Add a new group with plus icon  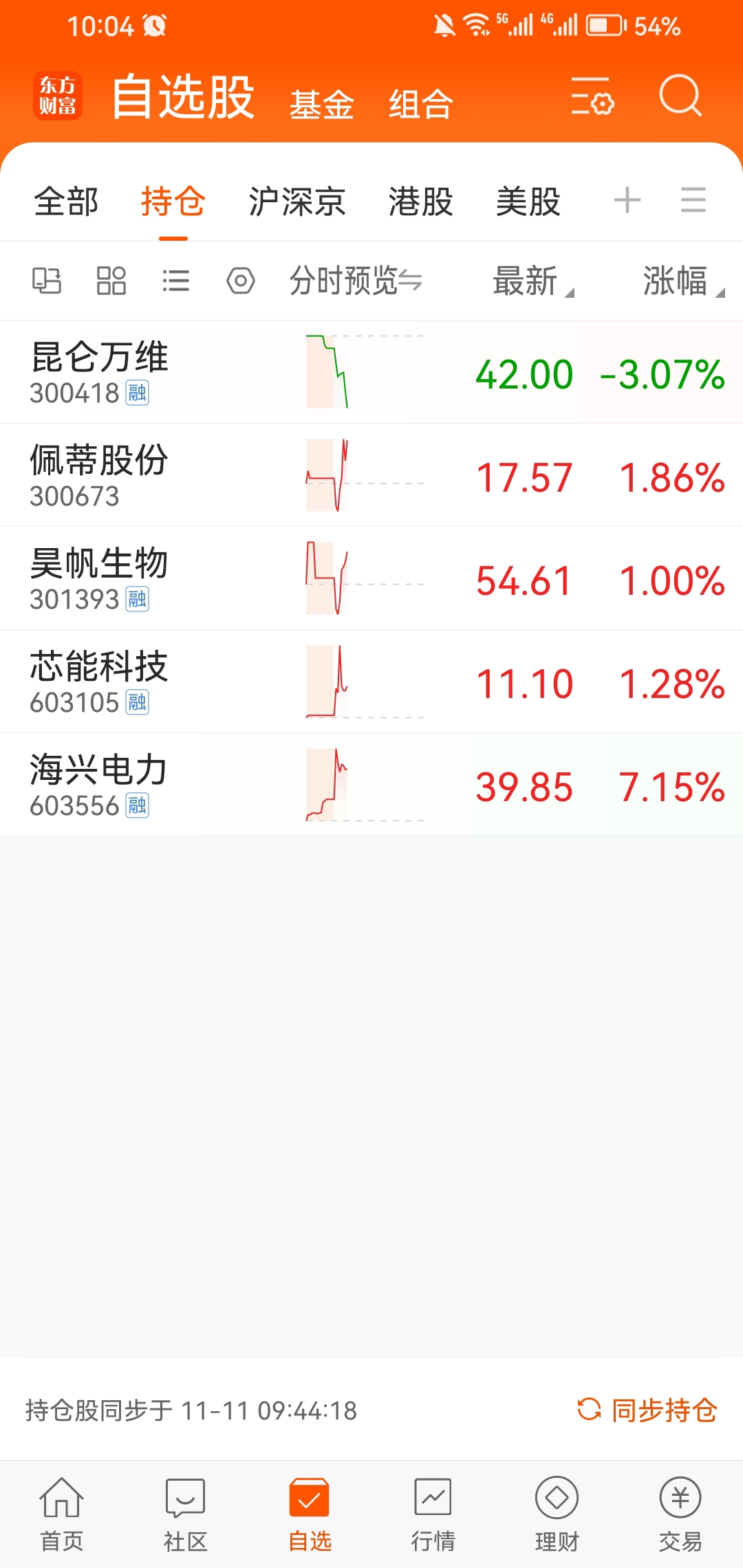pyautogui.click(x=627, y=201)
